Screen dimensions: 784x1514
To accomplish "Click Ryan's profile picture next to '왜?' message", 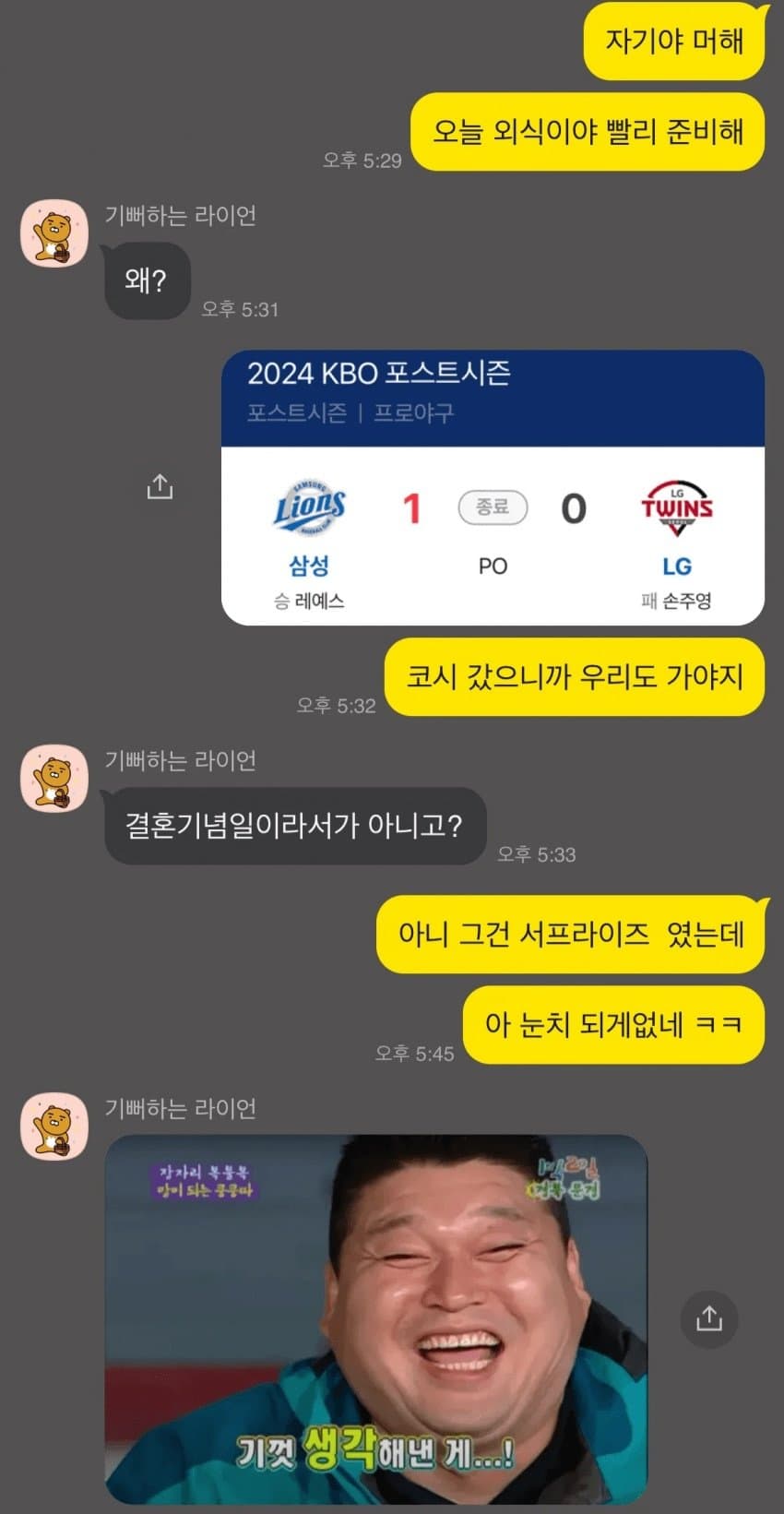I will [53, 233].
